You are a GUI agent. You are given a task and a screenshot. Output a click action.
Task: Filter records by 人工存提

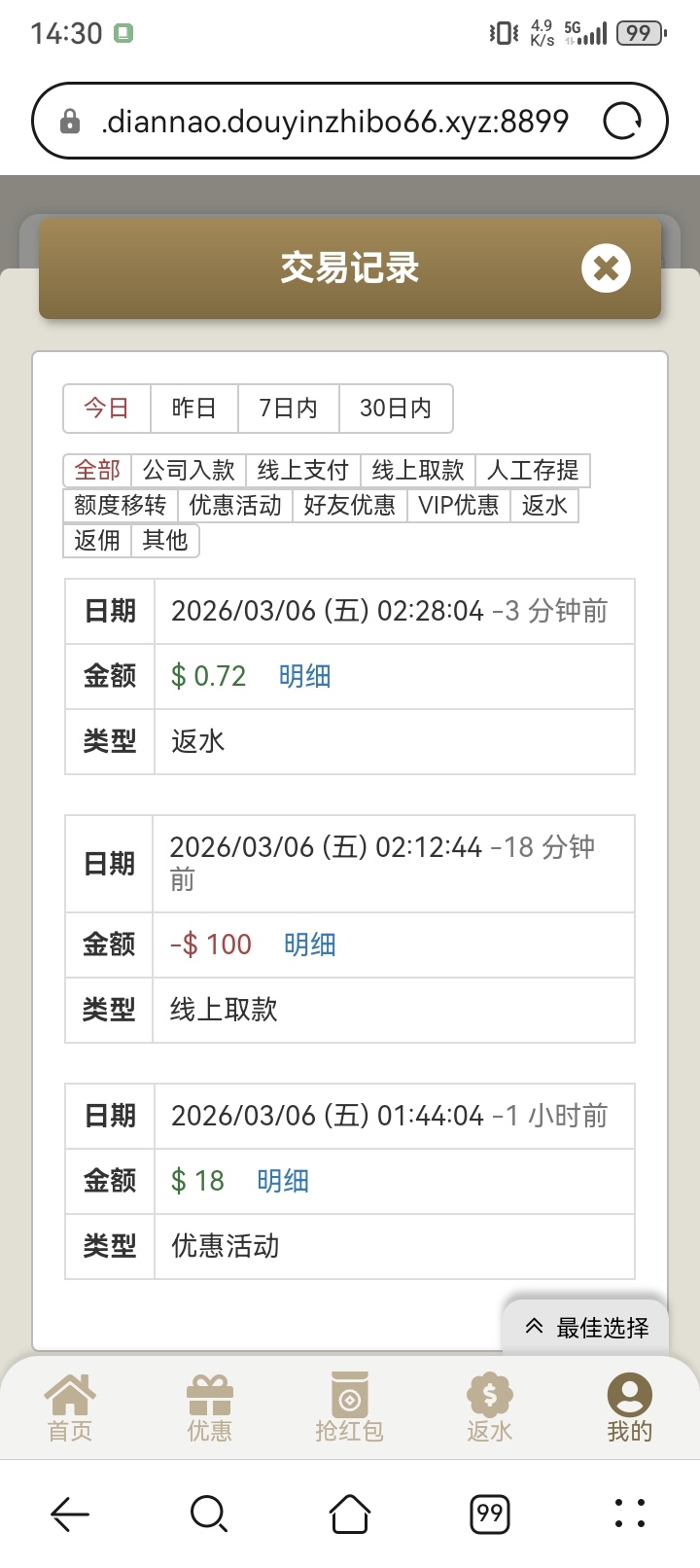point(532,471)
